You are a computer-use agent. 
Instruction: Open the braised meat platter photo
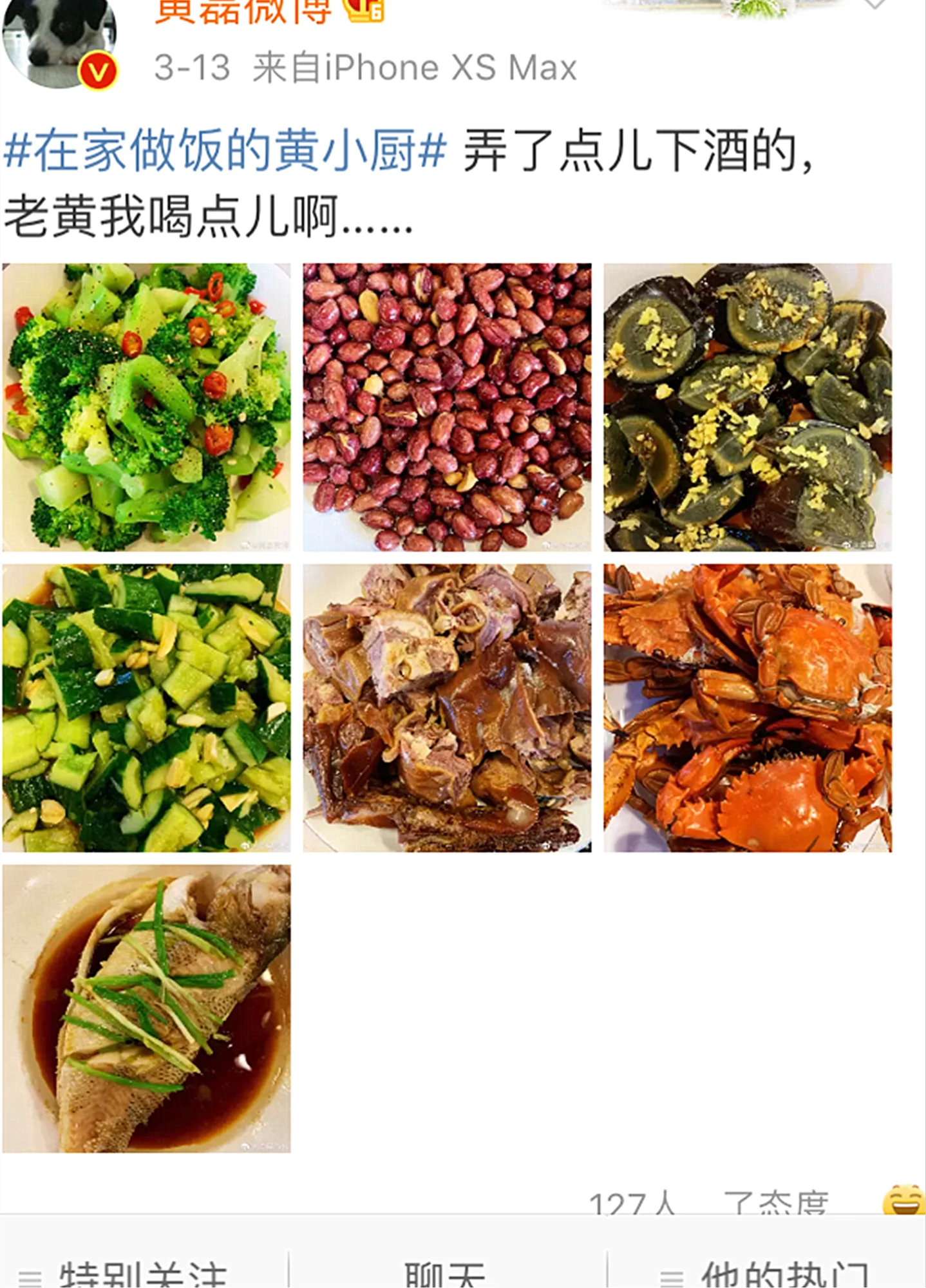(x=447, y=708)
